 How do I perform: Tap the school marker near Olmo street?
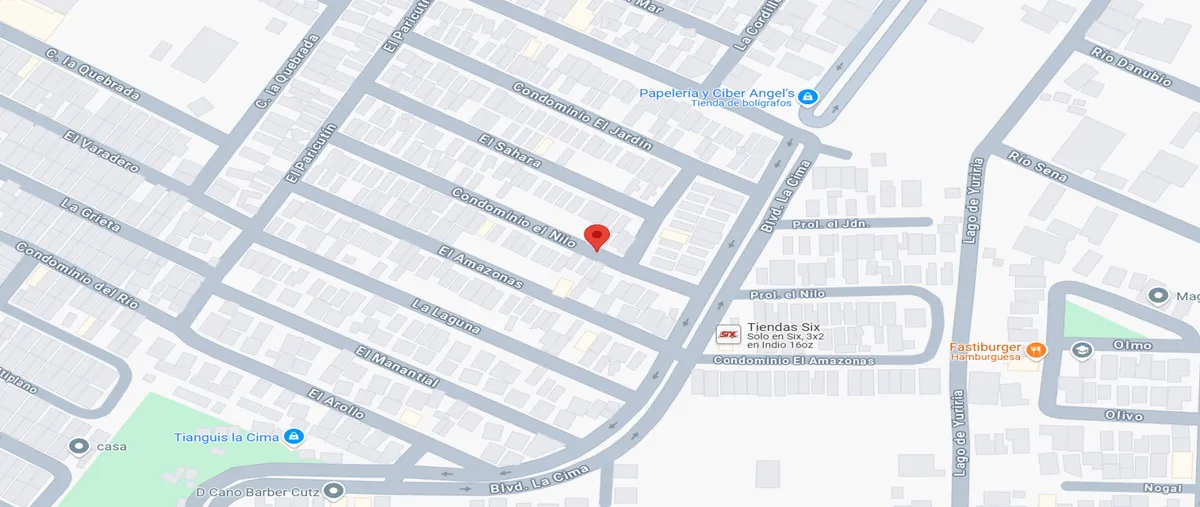(x=1080, y=350)
